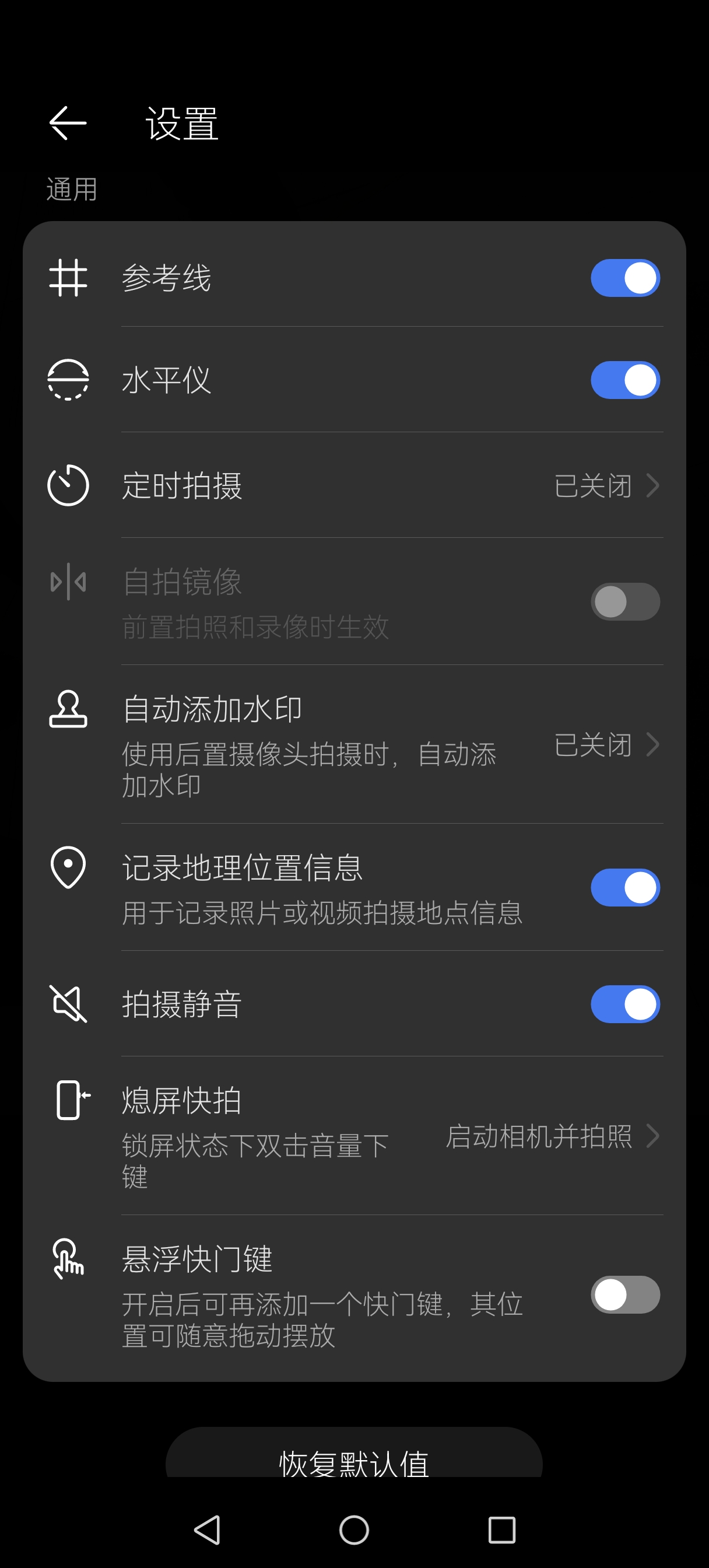Enable the 悬浮快门键 floating shutter switch
Image resolution: width=709 pixels, height=1568 pixels.
coord(624,1294)
